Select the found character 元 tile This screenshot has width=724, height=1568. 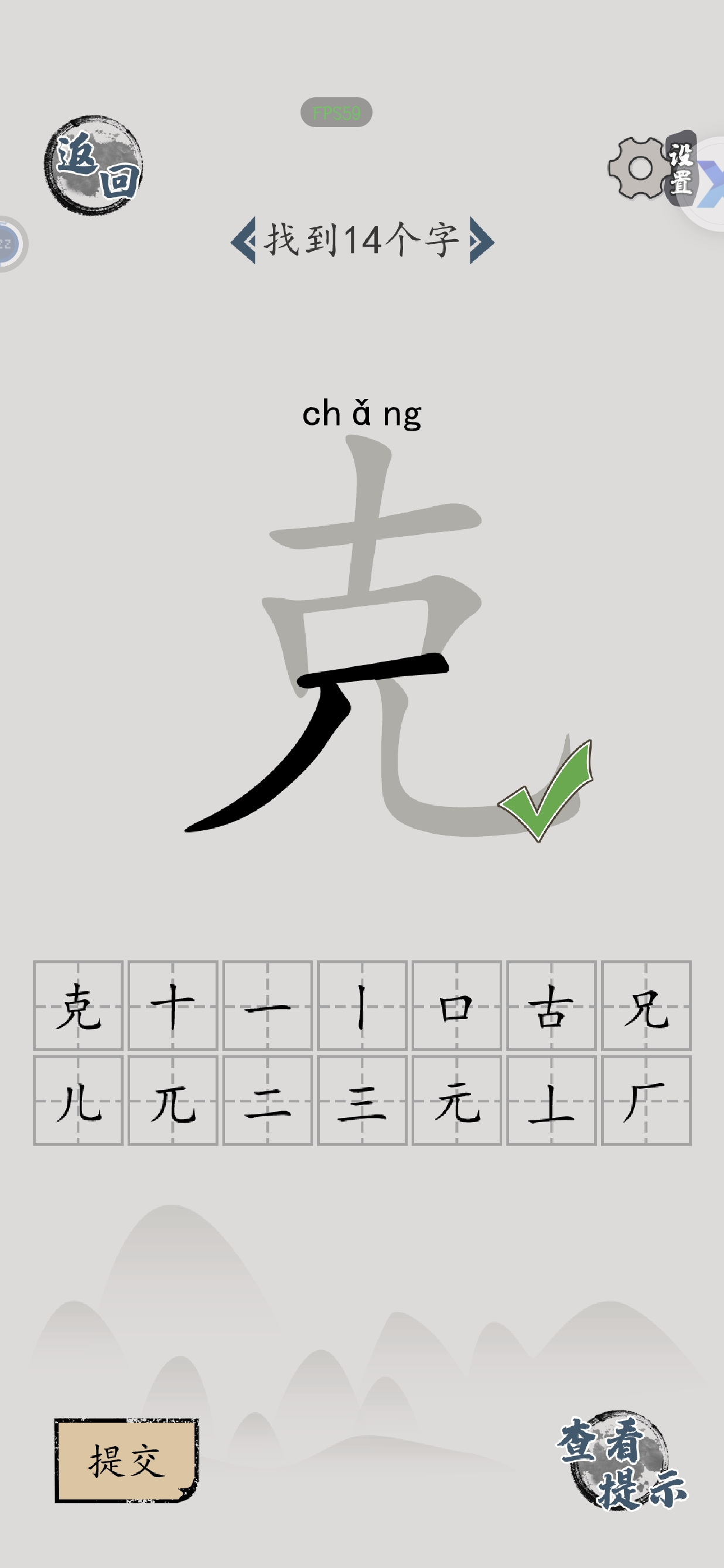pyautogui.click(x=457, y=1100)
